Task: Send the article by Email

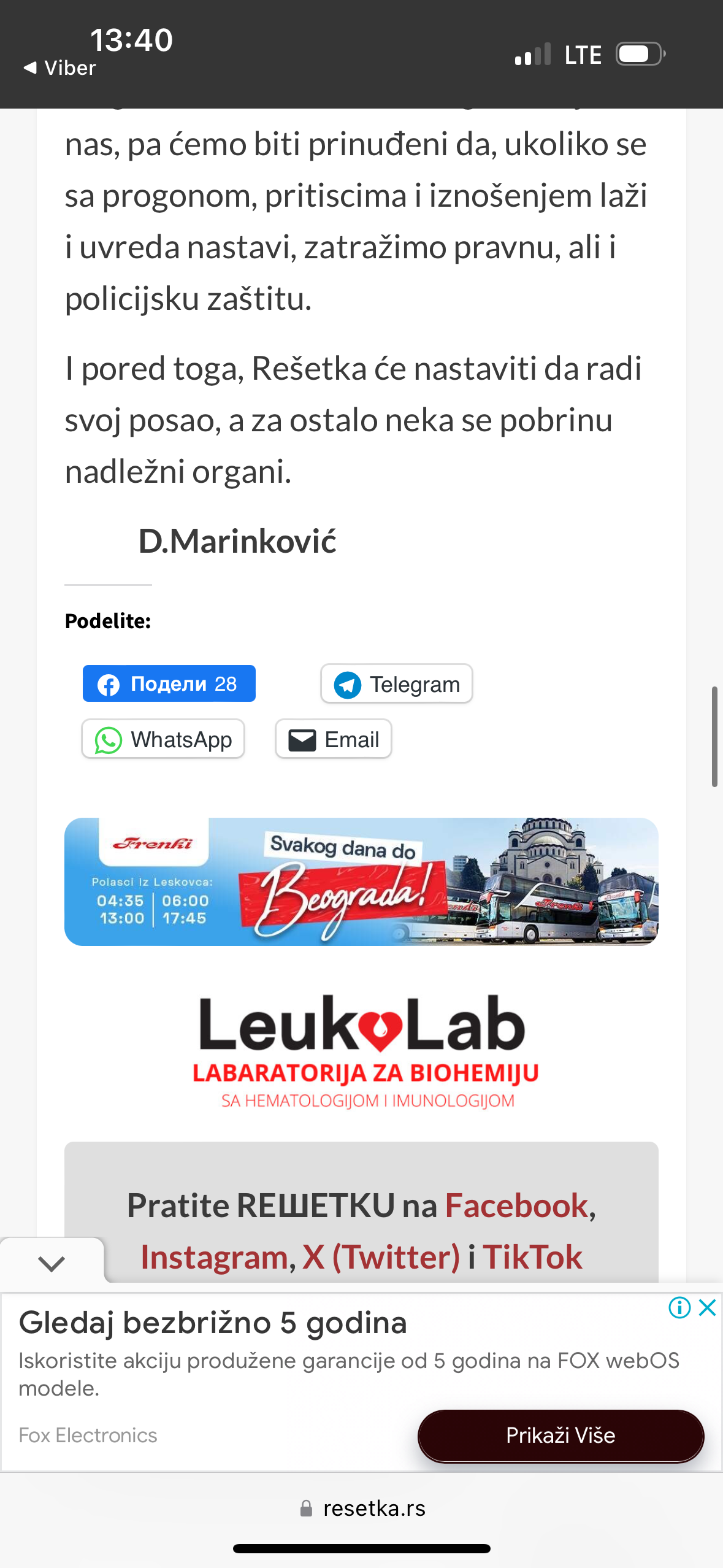Action: point(334,739)
